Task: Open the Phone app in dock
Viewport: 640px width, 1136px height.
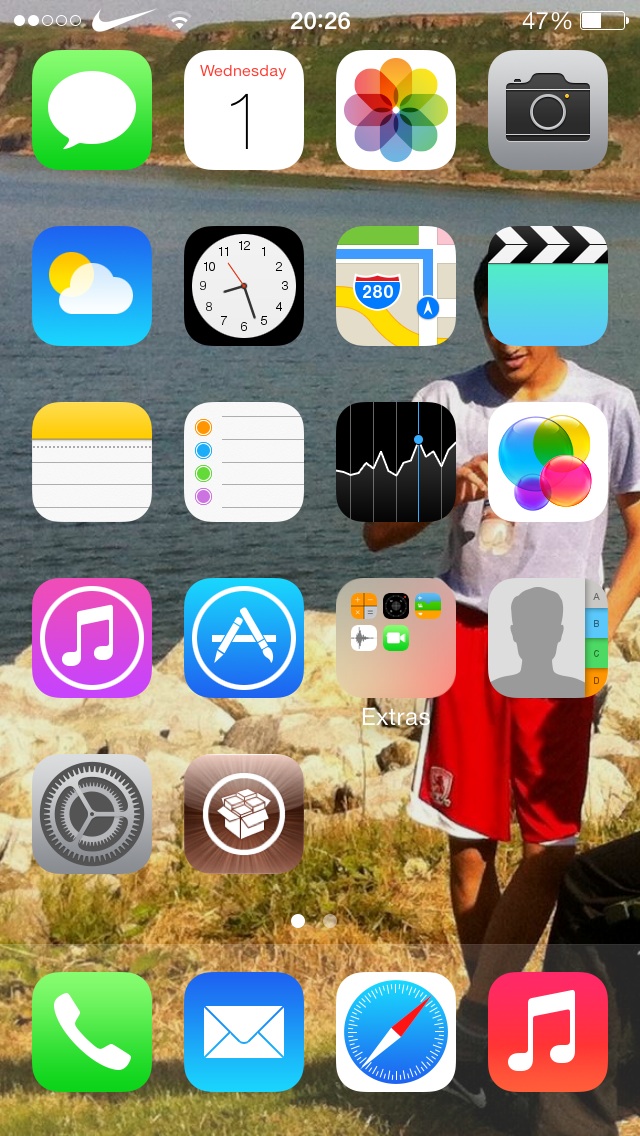Action: tap(92, 1032)
